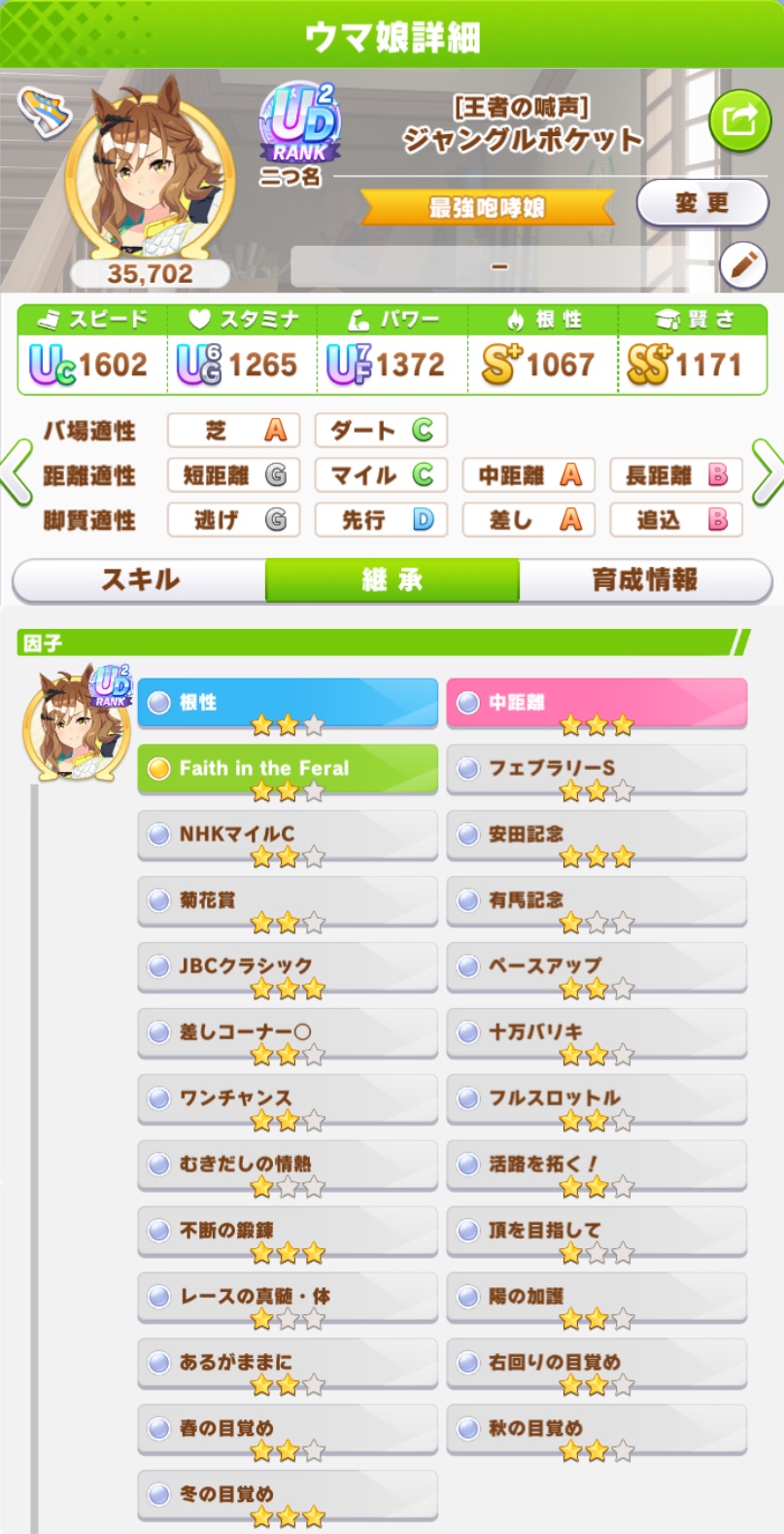Tap the 最強咆哮娘 title banner
Screen dimensions: 784x1534
(x=488, y=207)
